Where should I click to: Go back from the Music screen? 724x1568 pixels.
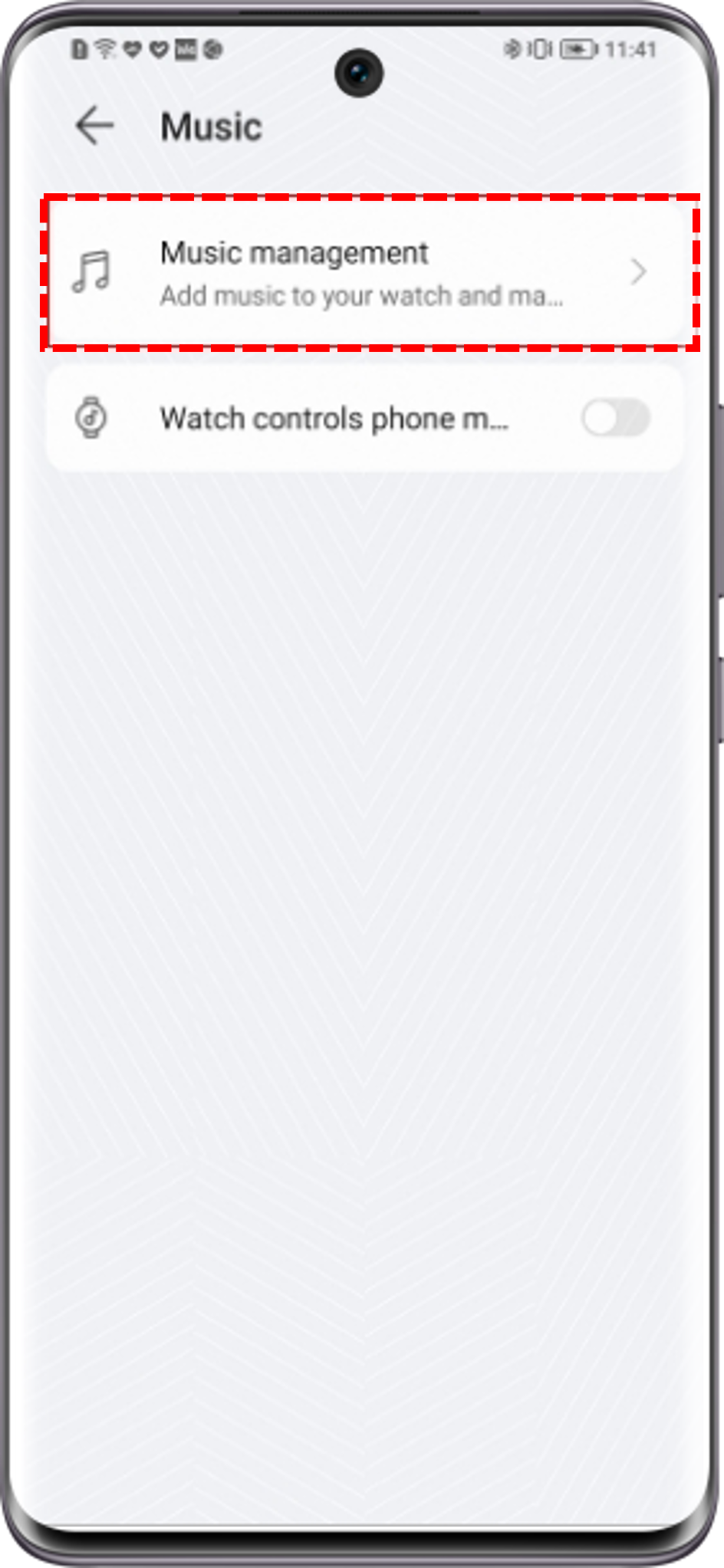[x=94, y=126]
